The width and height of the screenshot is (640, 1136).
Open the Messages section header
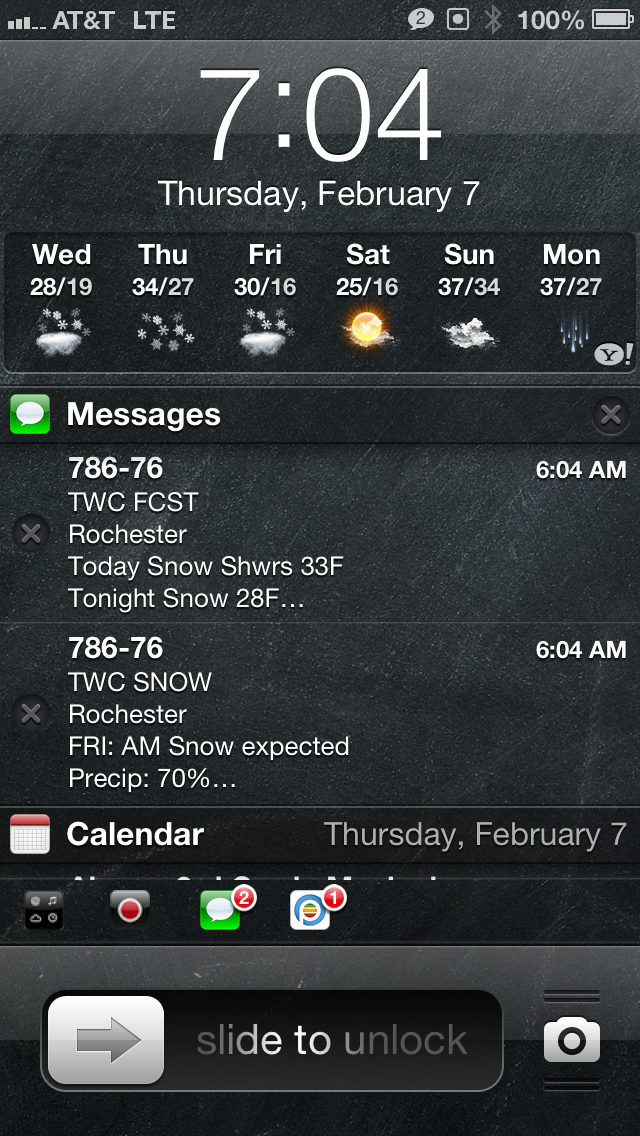[x=320, y=415]
